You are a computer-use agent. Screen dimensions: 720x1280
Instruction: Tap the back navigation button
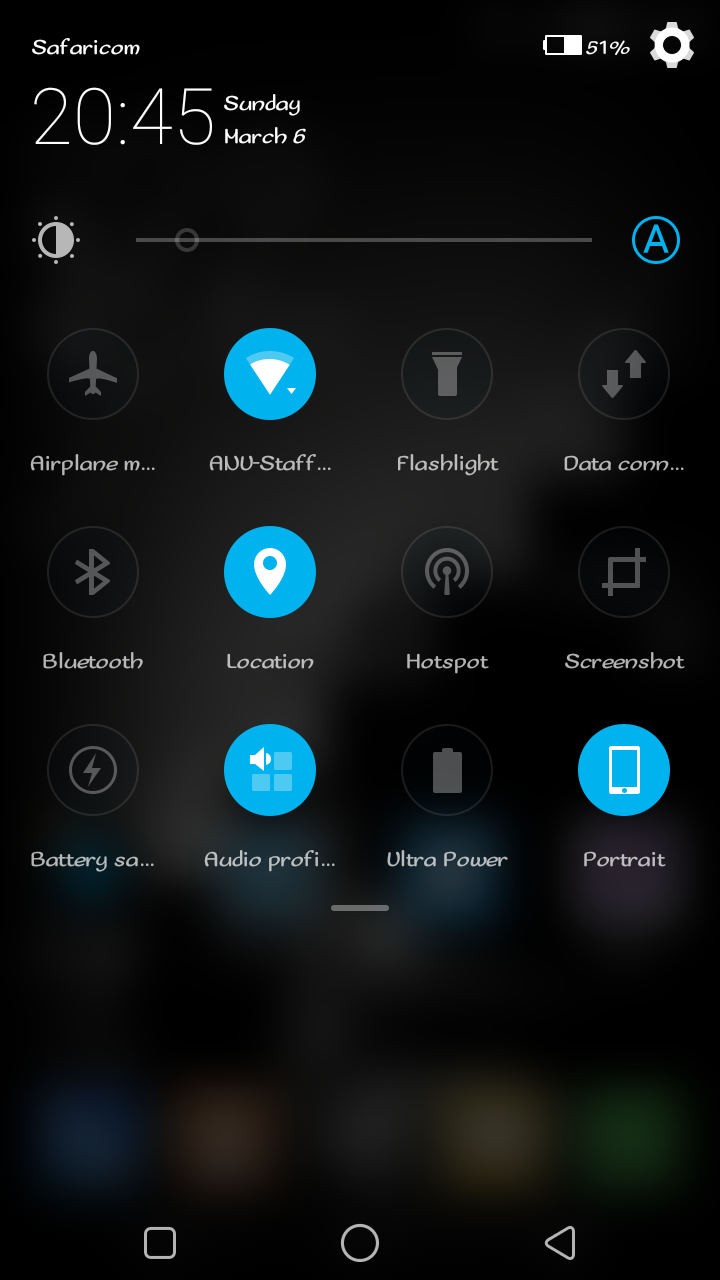[560, 1243]
